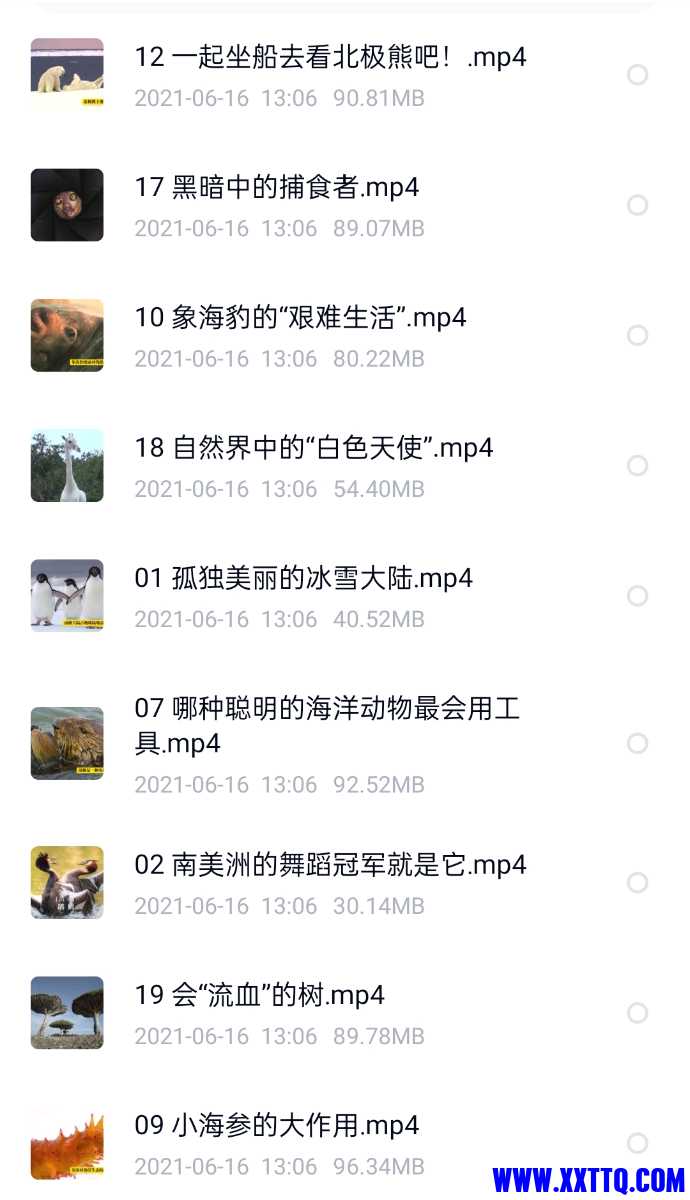
Task: Tap the thumbnail of 17 黑暗中的捕食者
Action: [67, 205]
